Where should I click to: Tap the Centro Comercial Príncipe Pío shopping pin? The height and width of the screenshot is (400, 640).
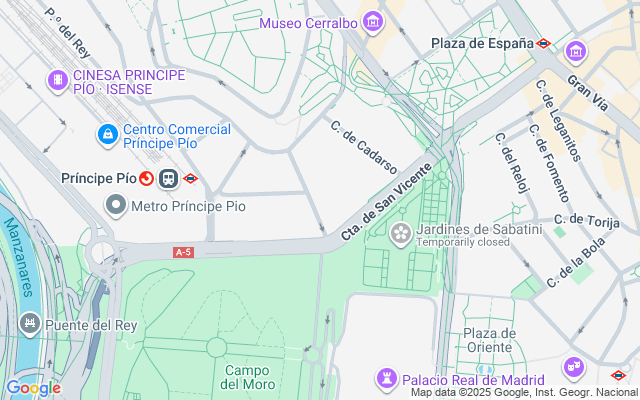108,136
